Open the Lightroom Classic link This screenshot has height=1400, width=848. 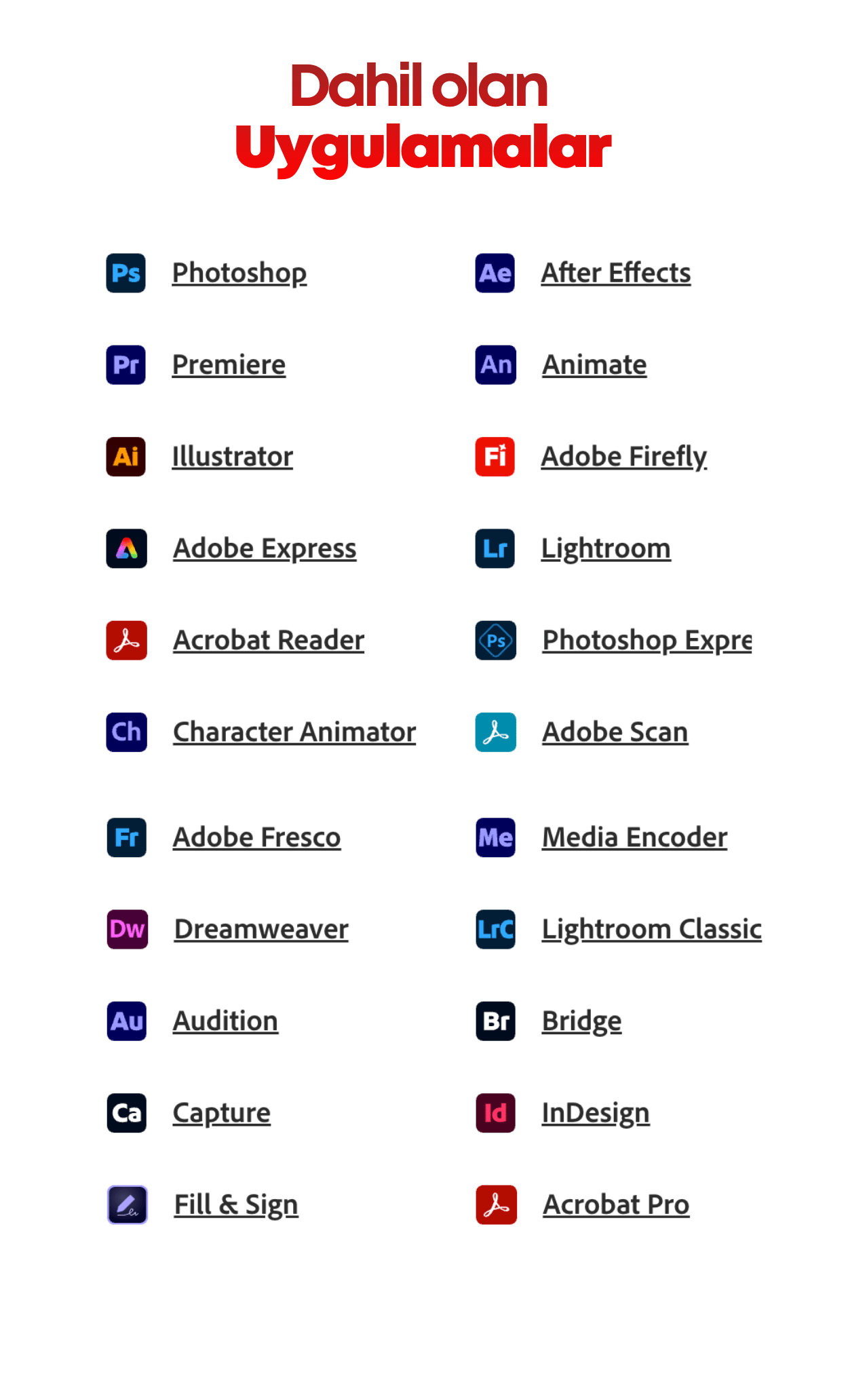point(652,929)
